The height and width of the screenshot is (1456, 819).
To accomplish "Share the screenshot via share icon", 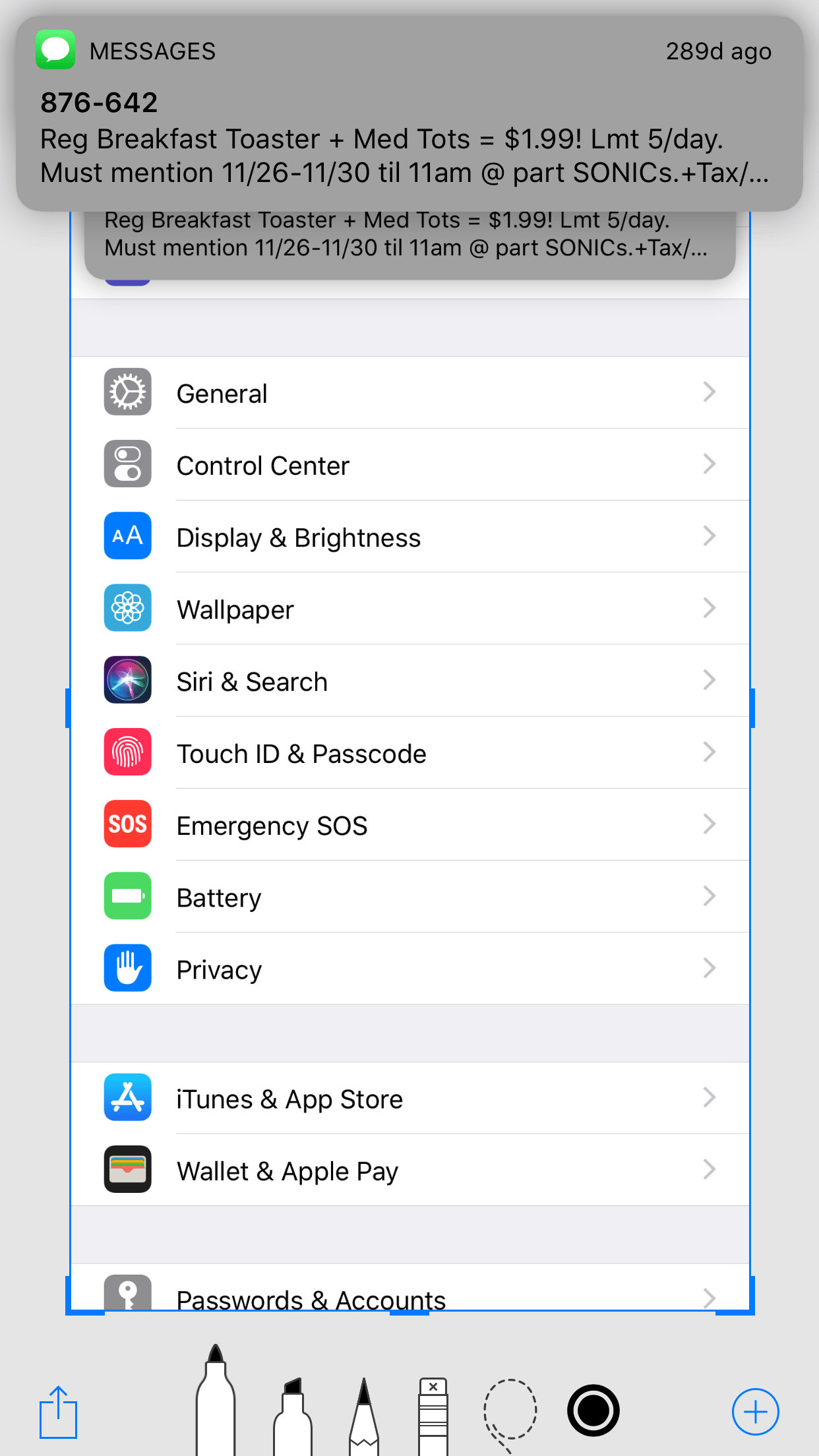I will 58,1412.
